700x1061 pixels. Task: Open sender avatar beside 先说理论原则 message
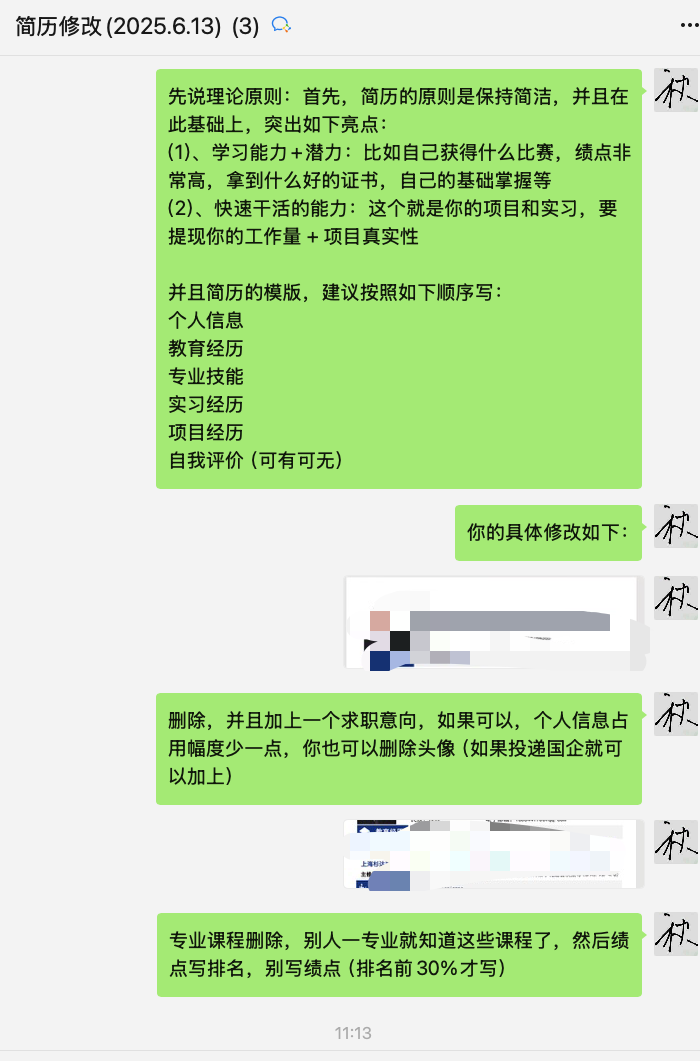click(675, 91)
